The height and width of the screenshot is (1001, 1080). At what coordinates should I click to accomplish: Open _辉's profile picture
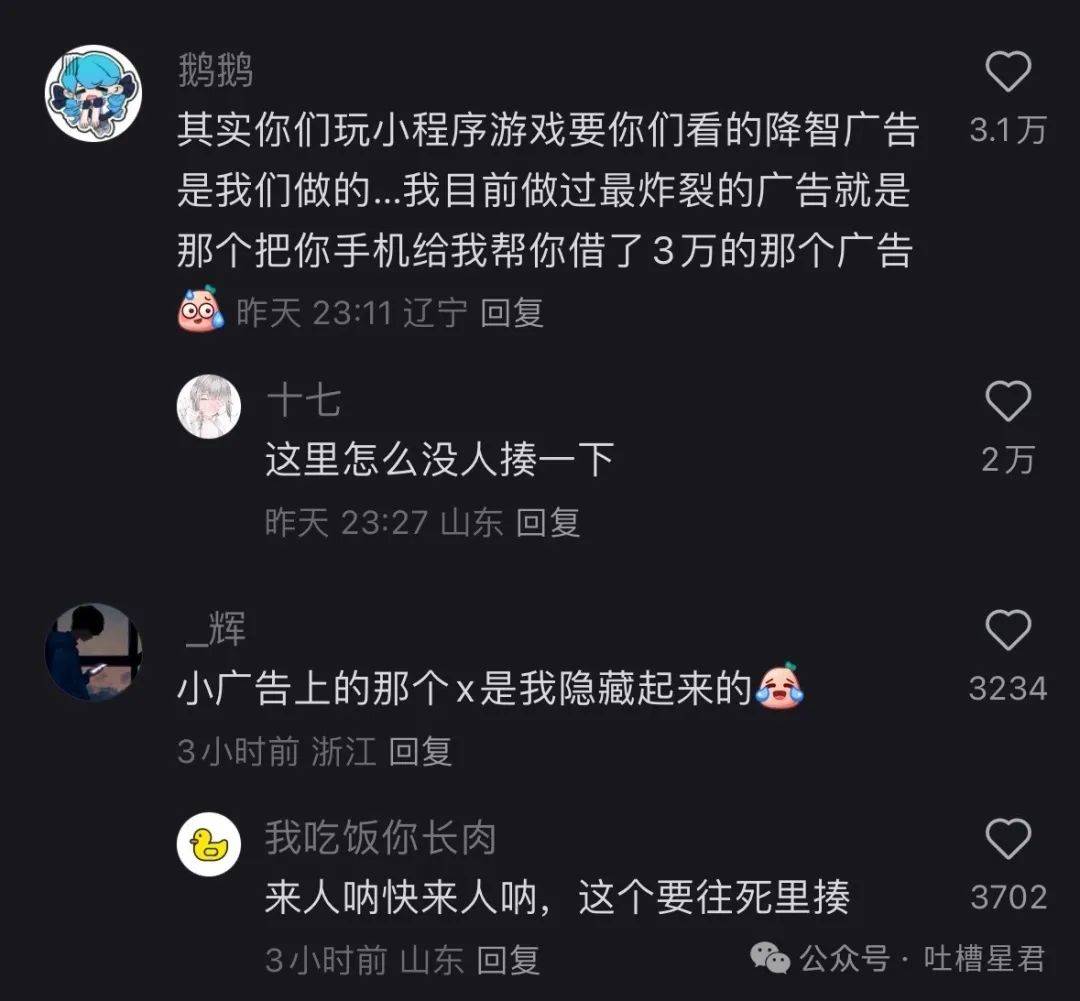(93, 651)
